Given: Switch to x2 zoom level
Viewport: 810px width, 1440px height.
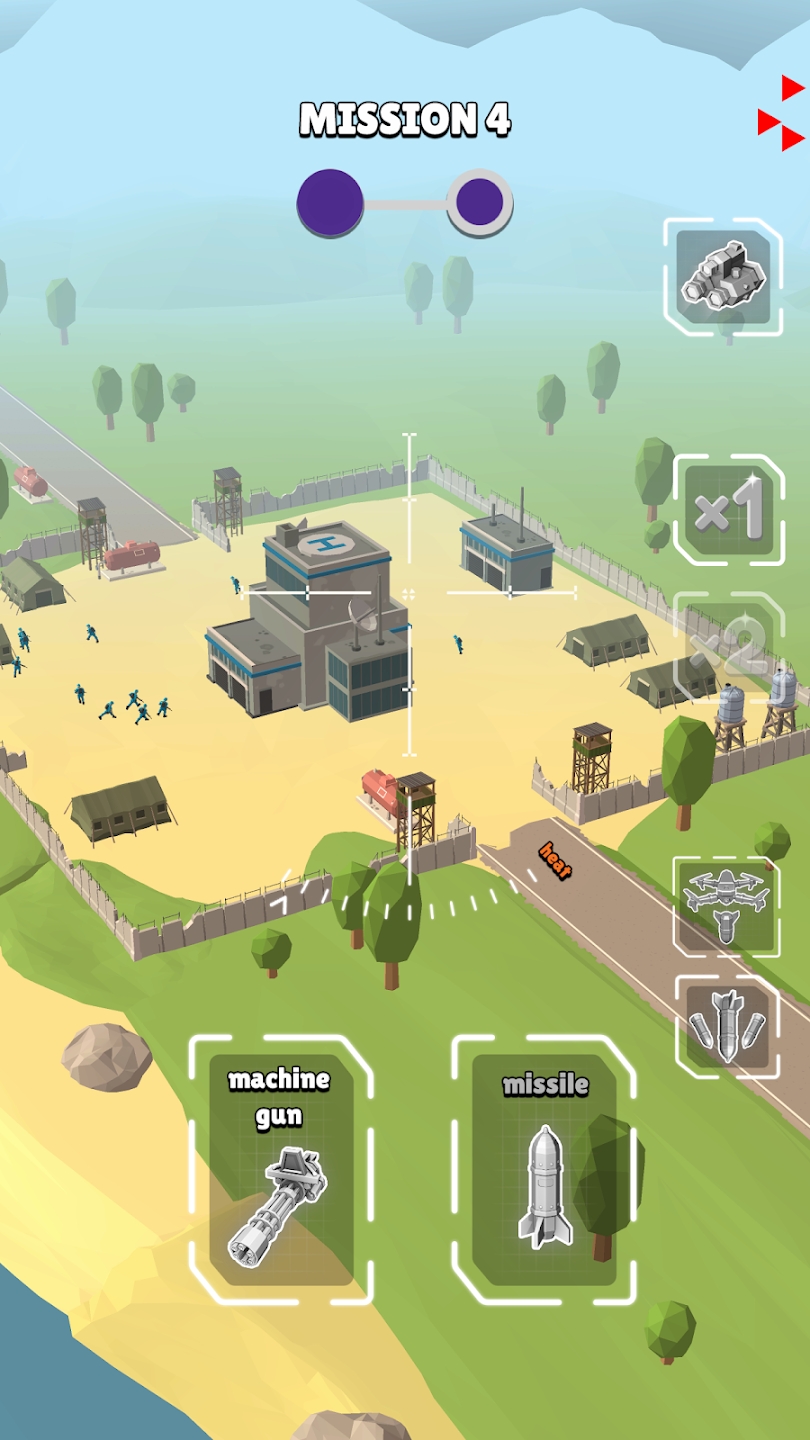Looking at the screenshot, I should (730, 648).
